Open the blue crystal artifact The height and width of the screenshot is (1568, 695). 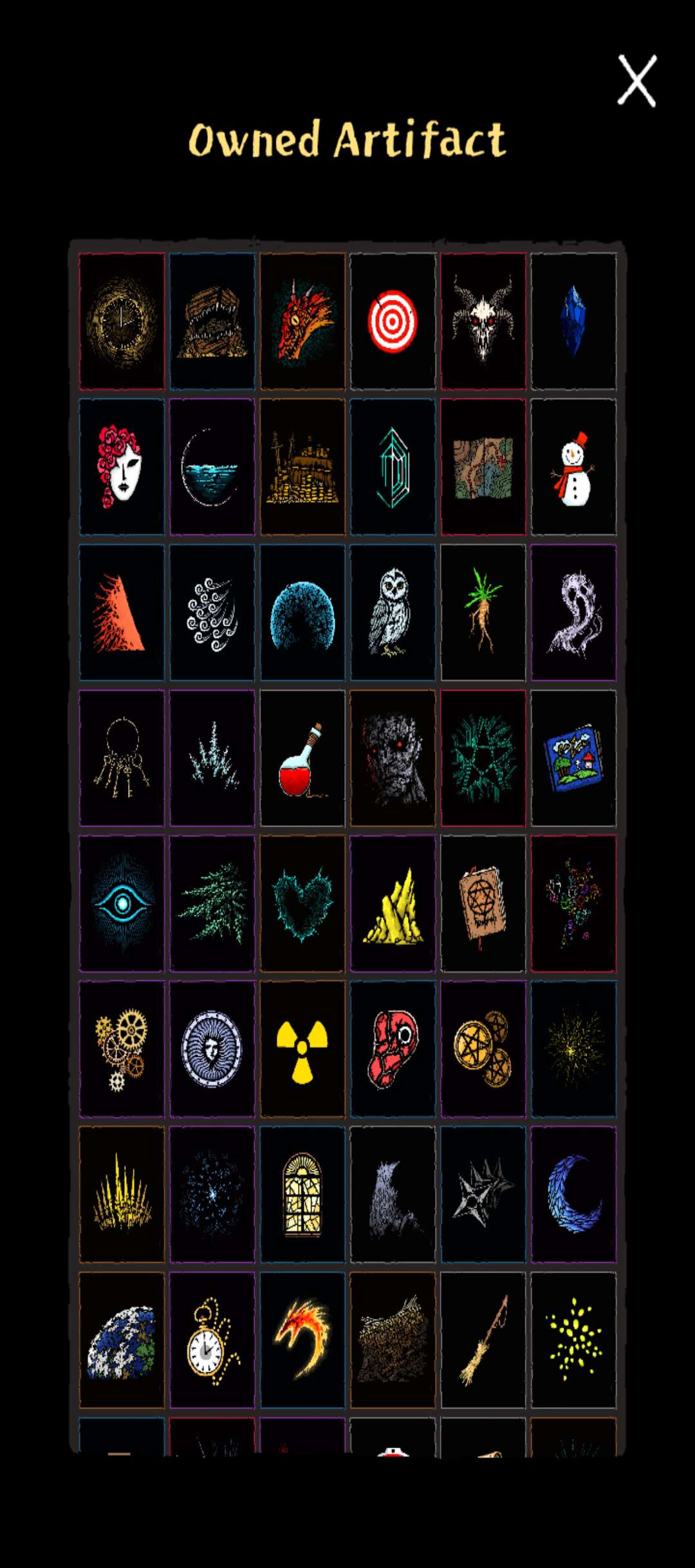coord(573,321)
